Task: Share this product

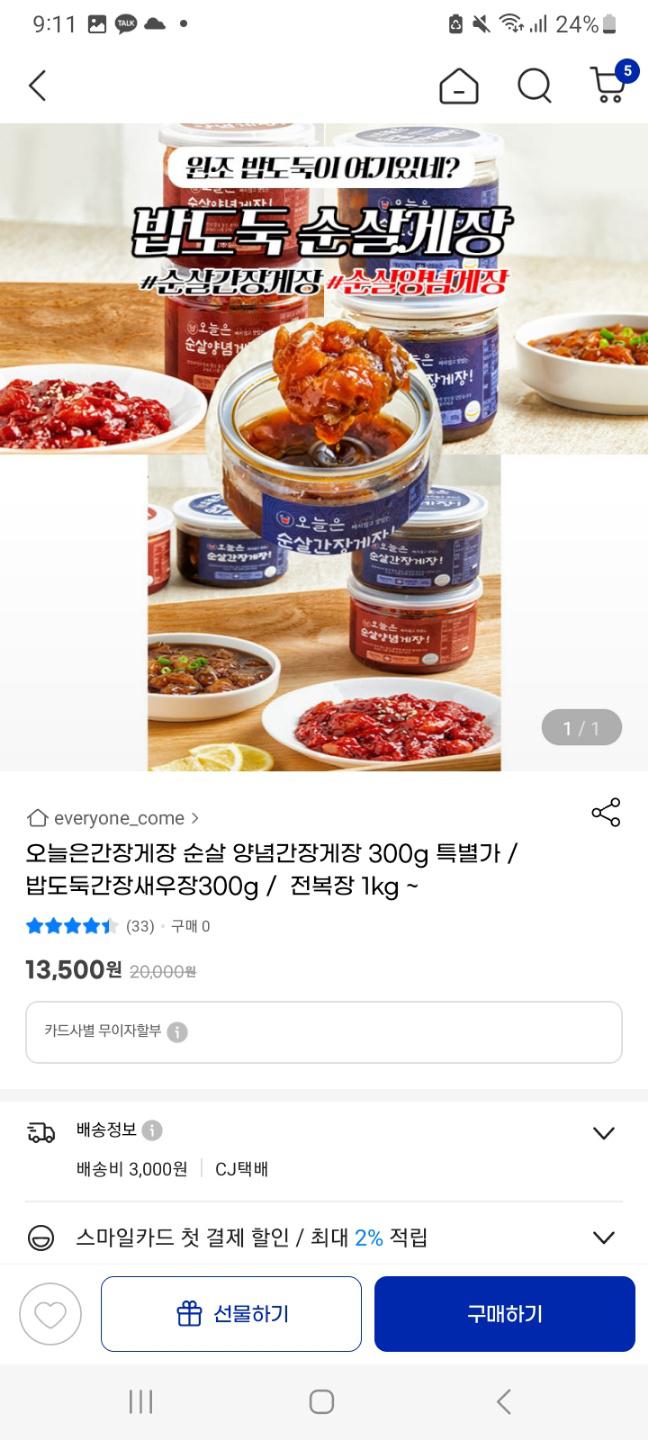Action: [606, 813]
